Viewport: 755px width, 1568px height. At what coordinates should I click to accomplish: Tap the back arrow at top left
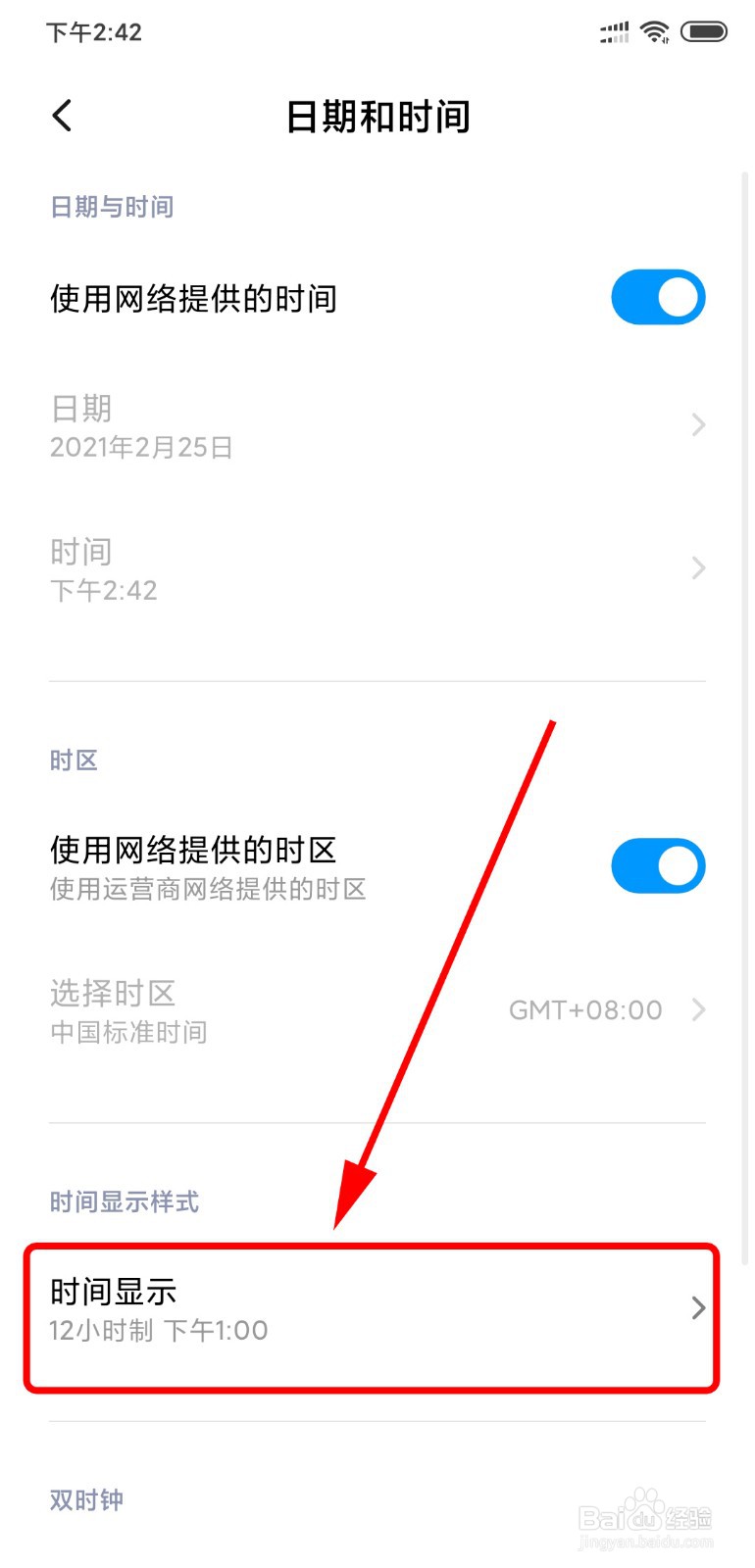coord(62,115)
